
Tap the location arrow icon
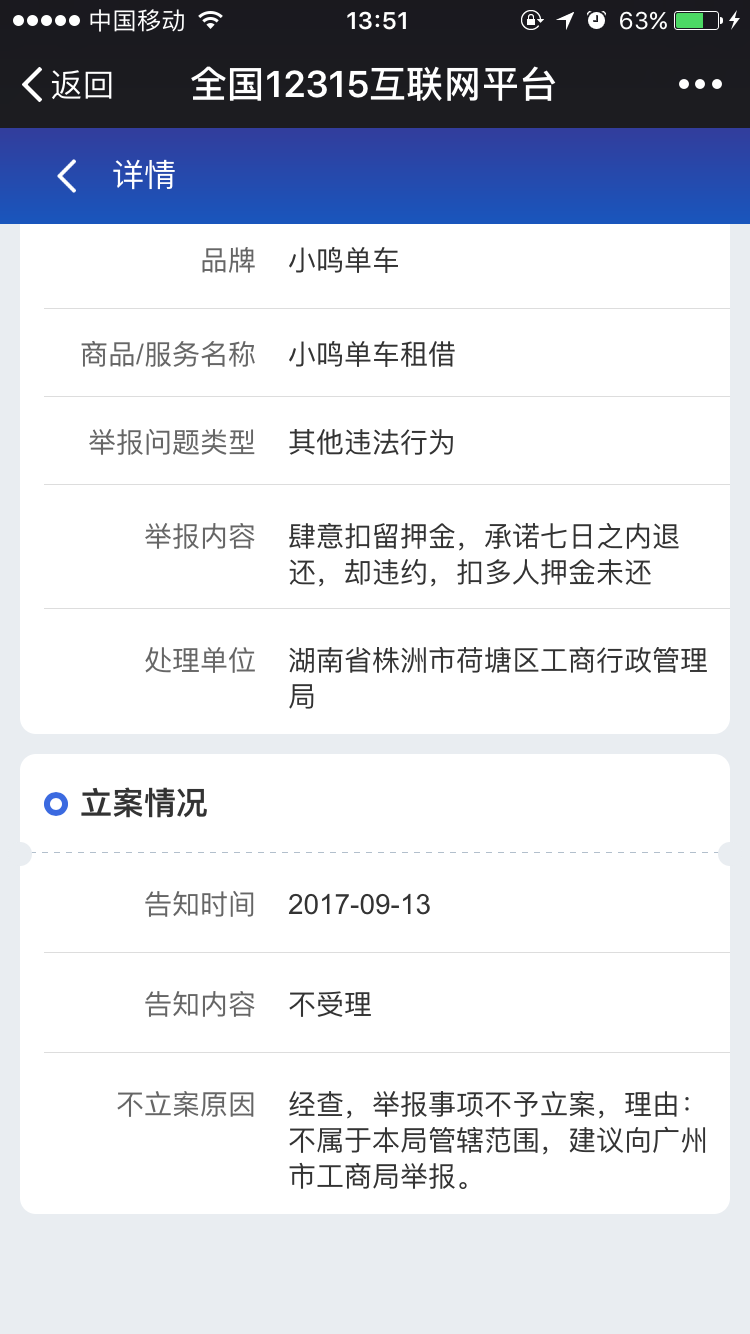pyautogui.click(x=565, y=17)
